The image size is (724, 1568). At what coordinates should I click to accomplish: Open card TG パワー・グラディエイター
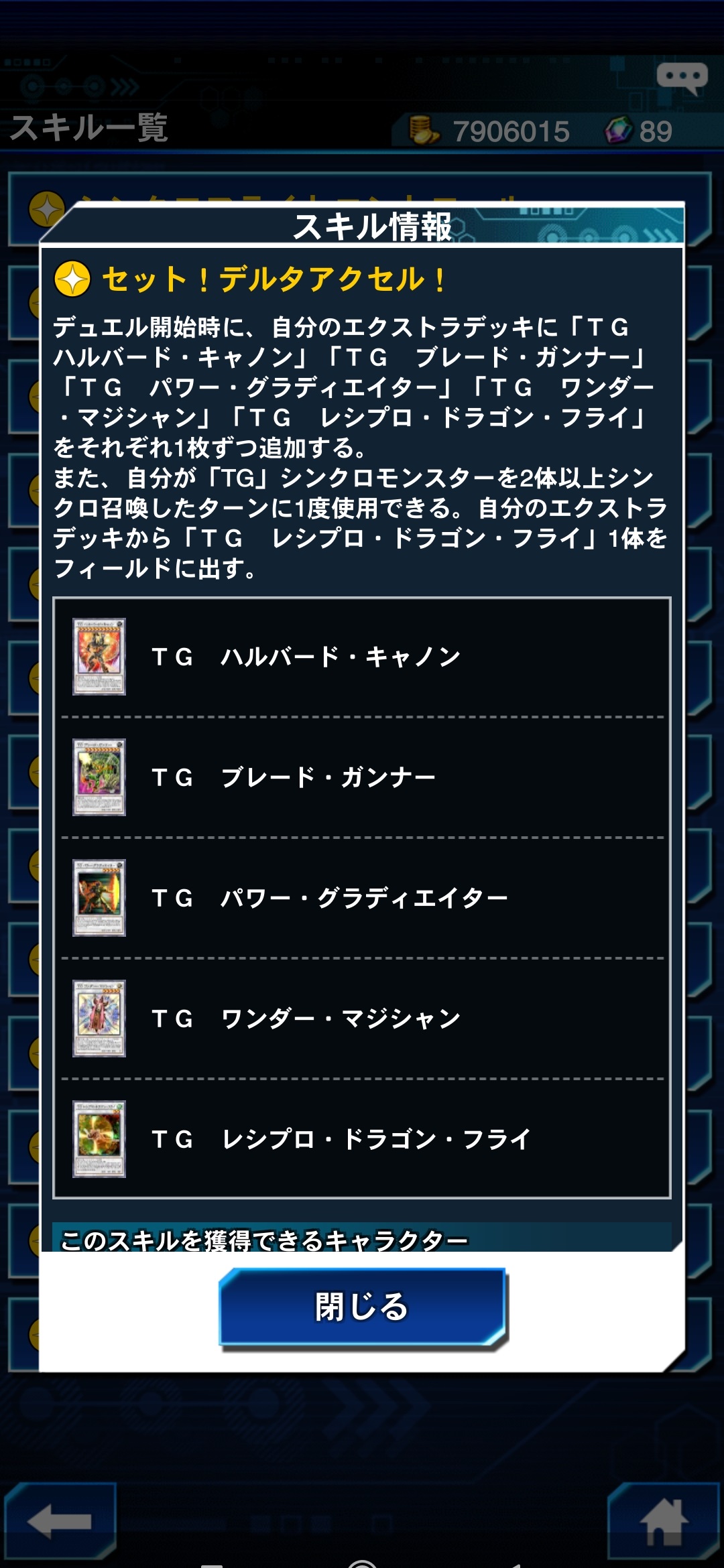pyautogui.click(x=362, y=898)
